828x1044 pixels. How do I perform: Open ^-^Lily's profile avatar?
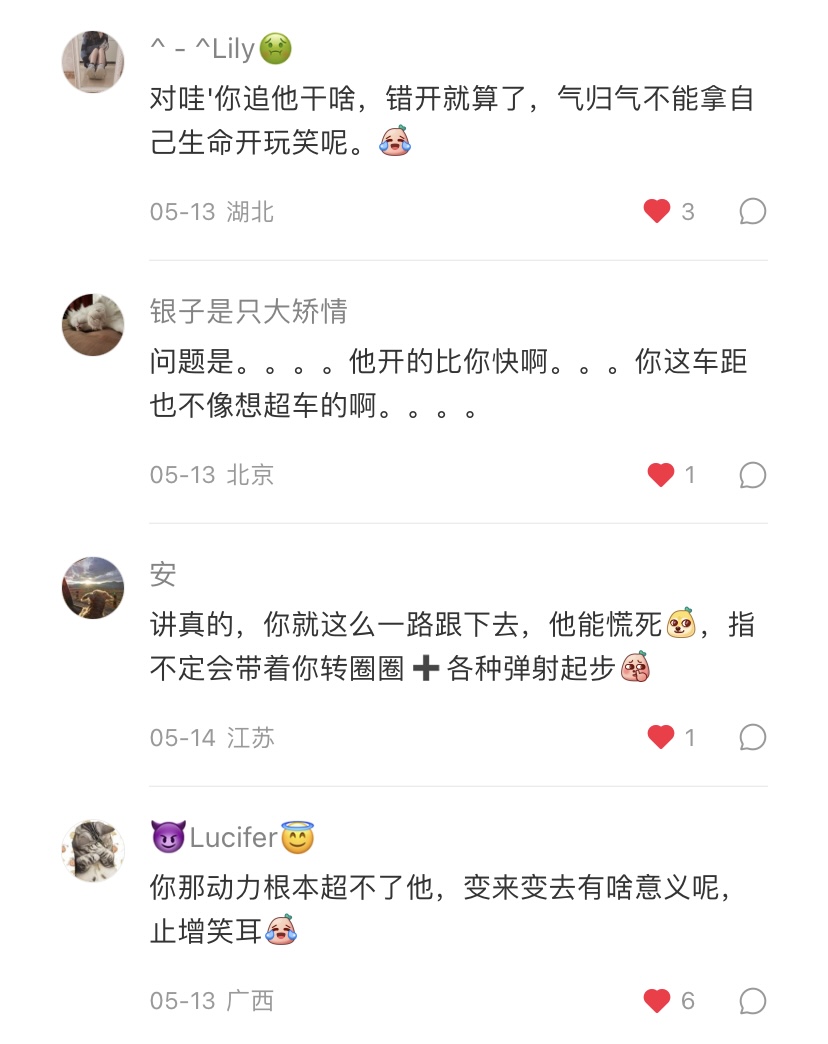[93, 62]
